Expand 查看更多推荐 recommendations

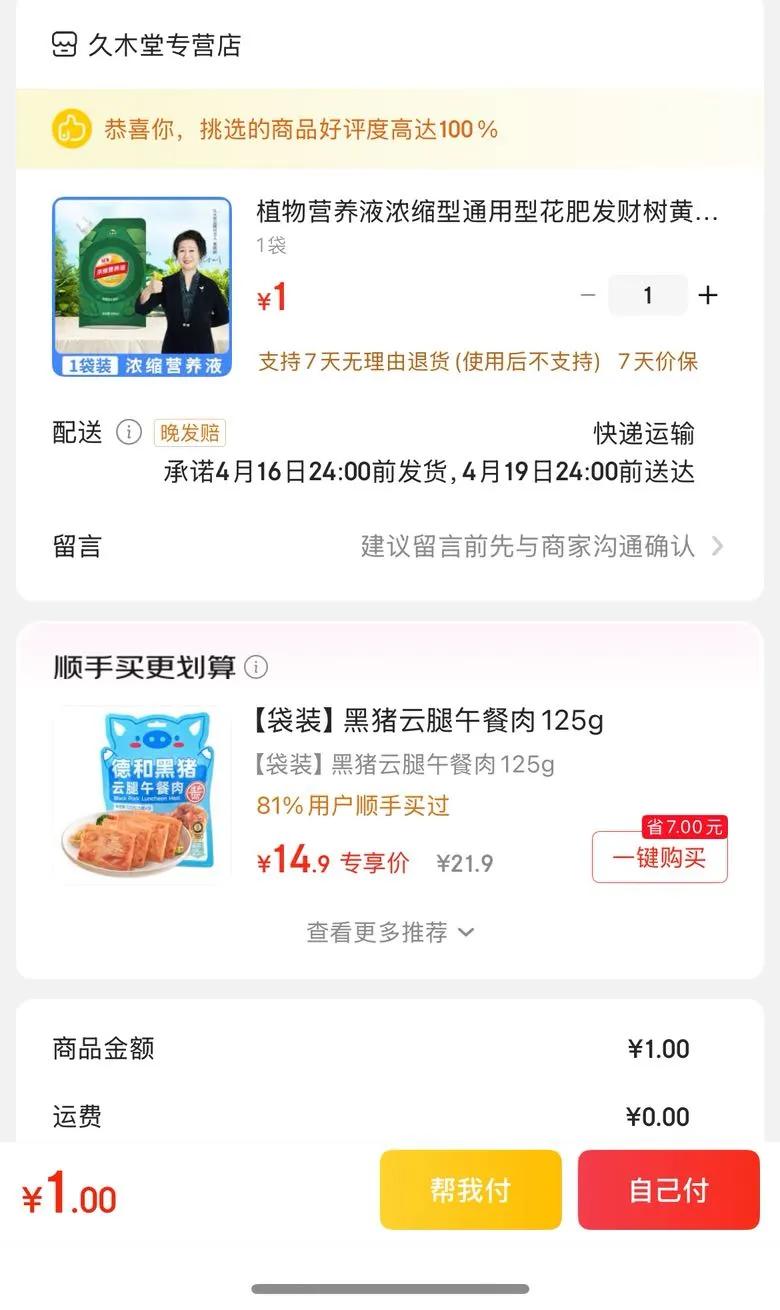390,932
